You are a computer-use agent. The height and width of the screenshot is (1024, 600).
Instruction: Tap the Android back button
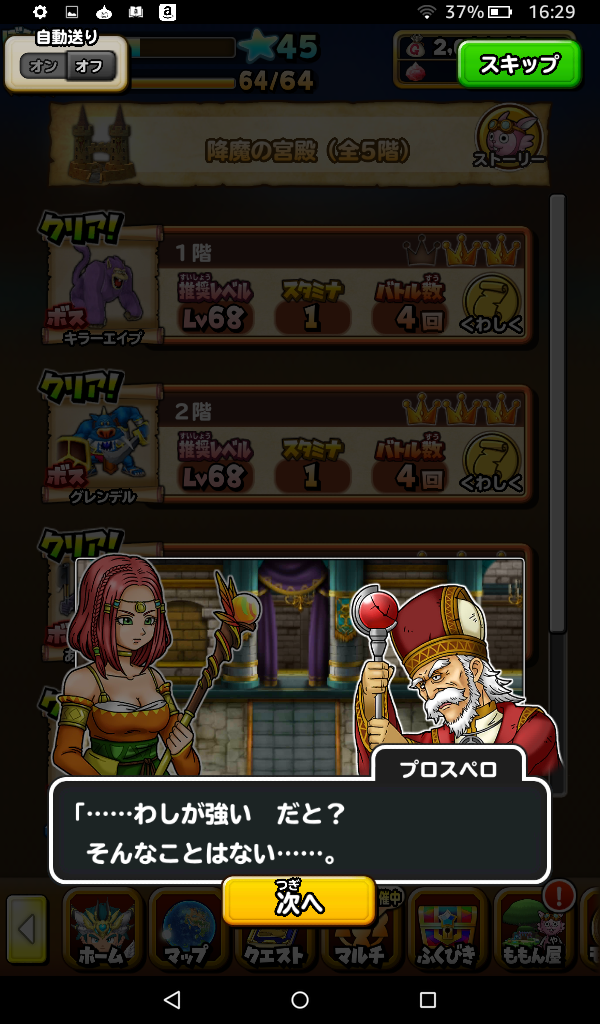point(171,999)
